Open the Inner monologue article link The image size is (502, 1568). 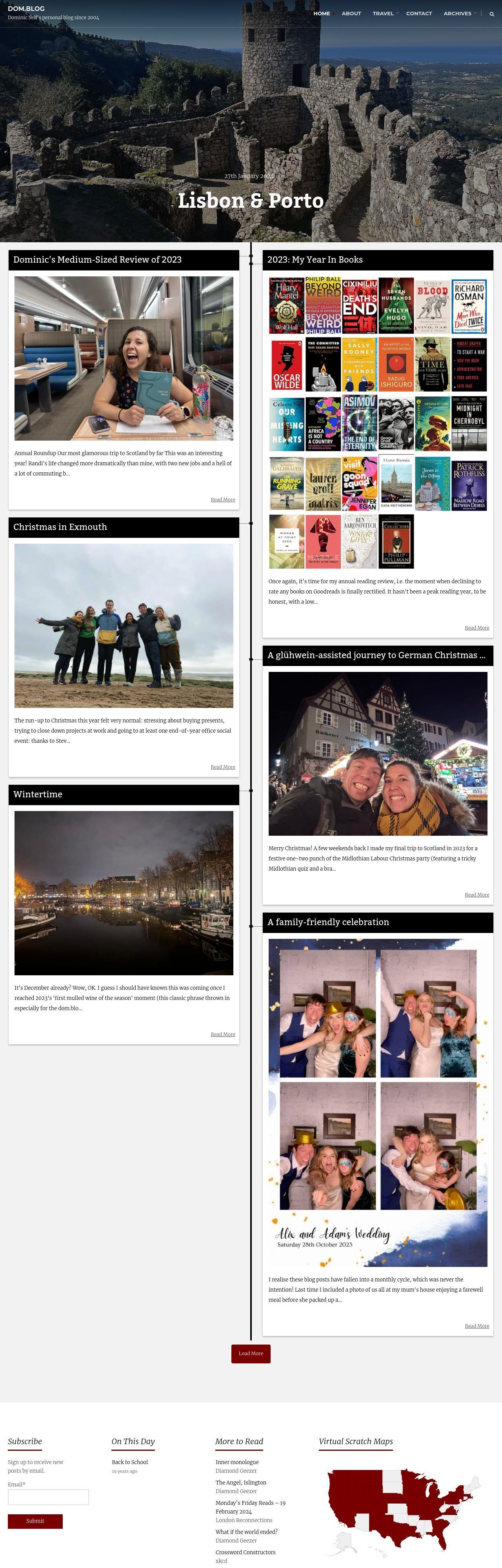pos(237,1461)
